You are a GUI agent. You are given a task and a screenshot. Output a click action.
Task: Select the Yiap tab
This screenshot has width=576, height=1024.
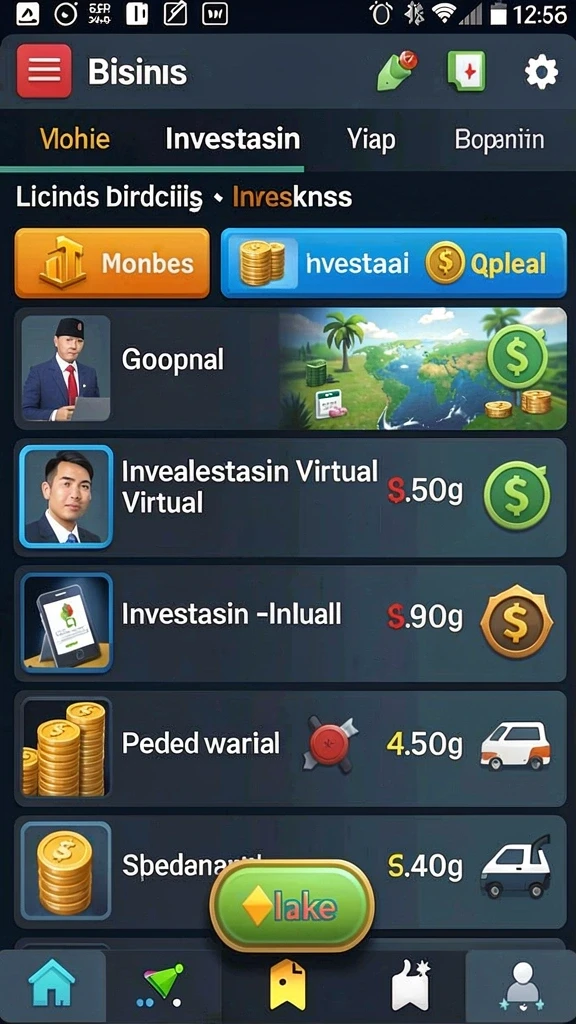tap(371, 139)
